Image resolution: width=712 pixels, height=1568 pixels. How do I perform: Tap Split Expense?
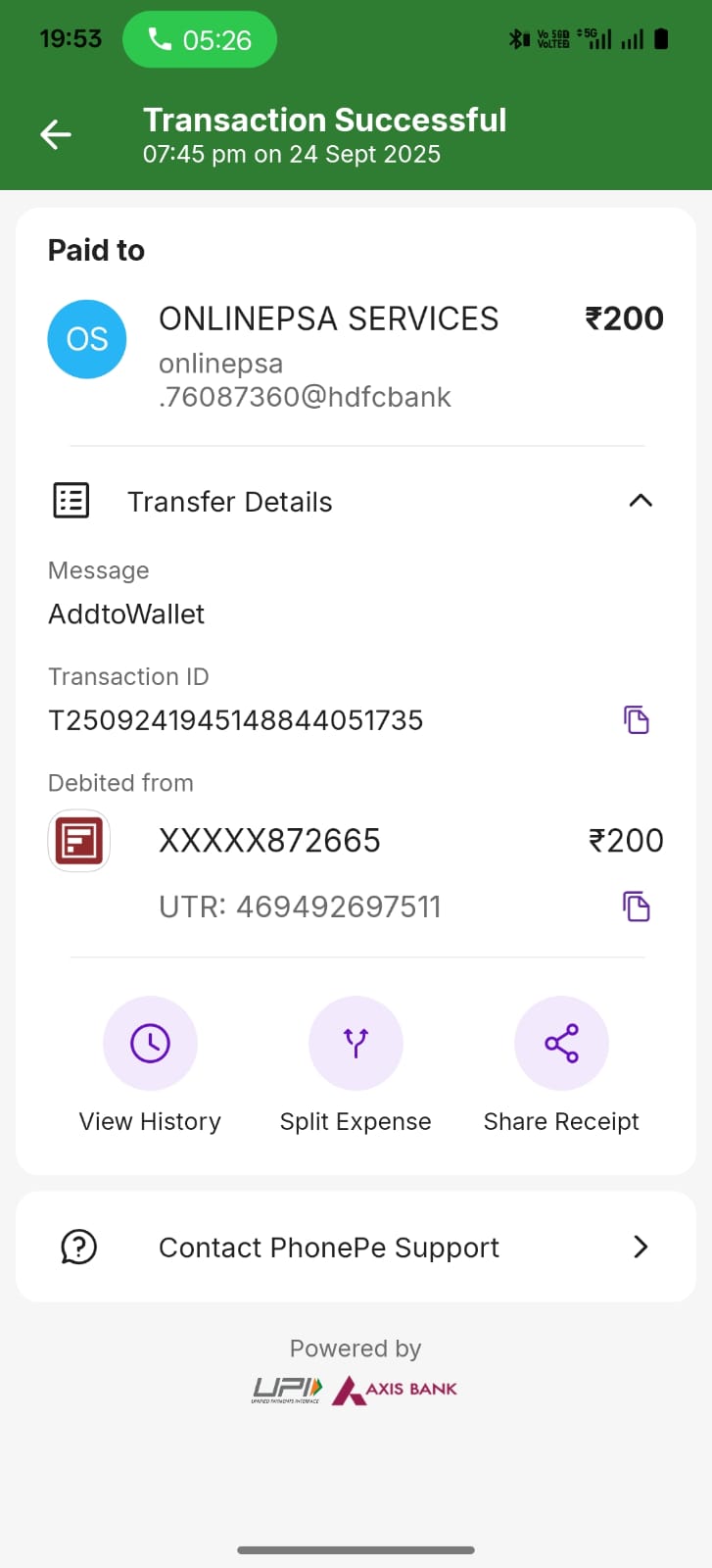(356, 1044)
